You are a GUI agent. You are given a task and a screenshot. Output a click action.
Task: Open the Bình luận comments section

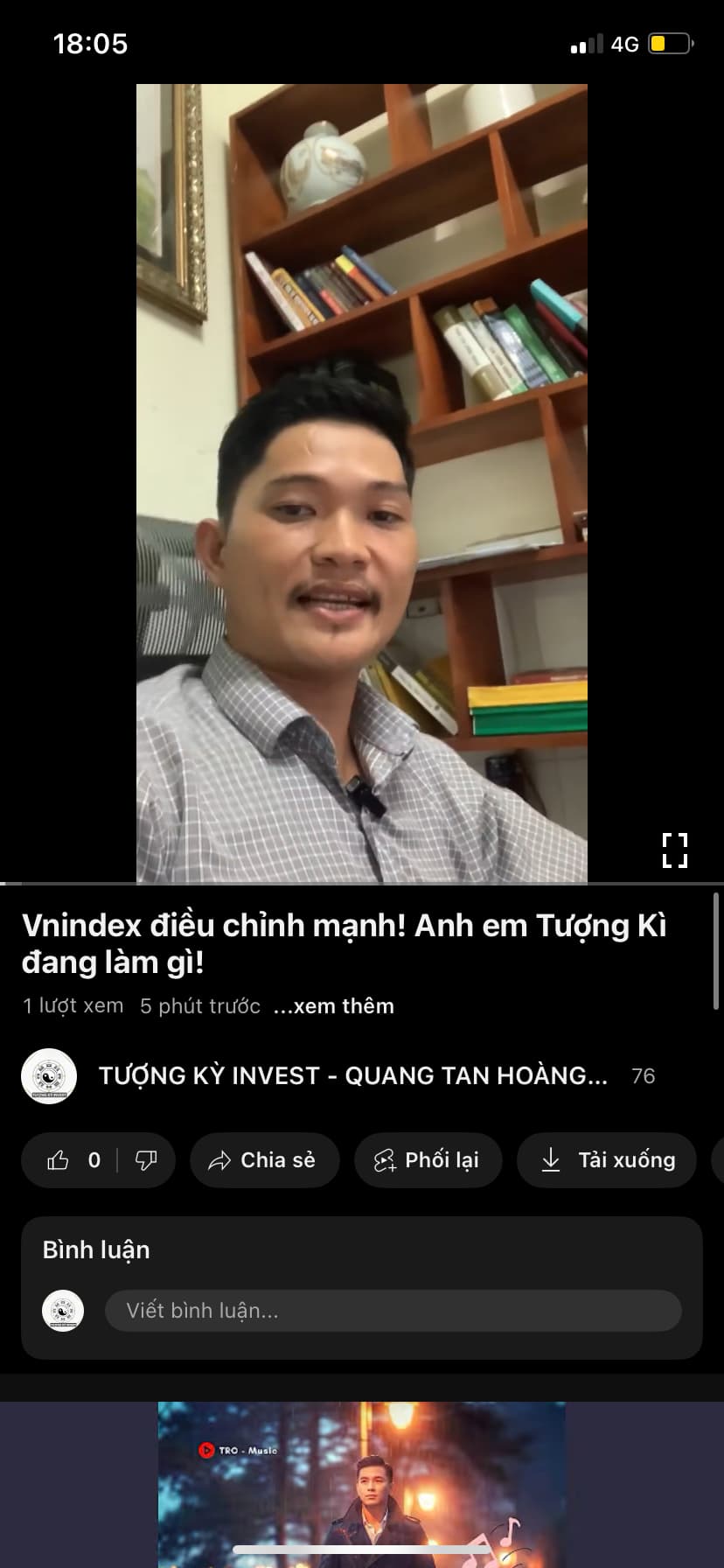coord(96,1249)
